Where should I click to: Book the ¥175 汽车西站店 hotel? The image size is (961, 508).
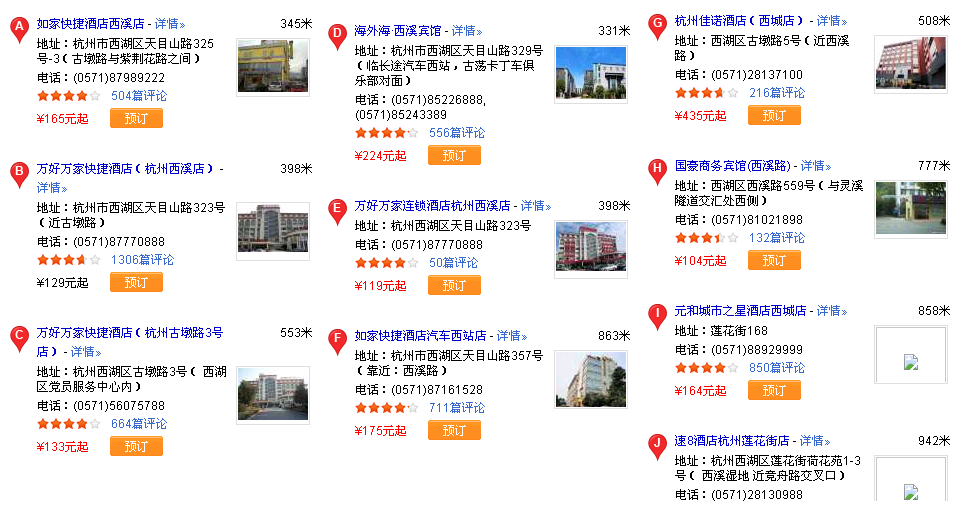[x=454, y=430]
